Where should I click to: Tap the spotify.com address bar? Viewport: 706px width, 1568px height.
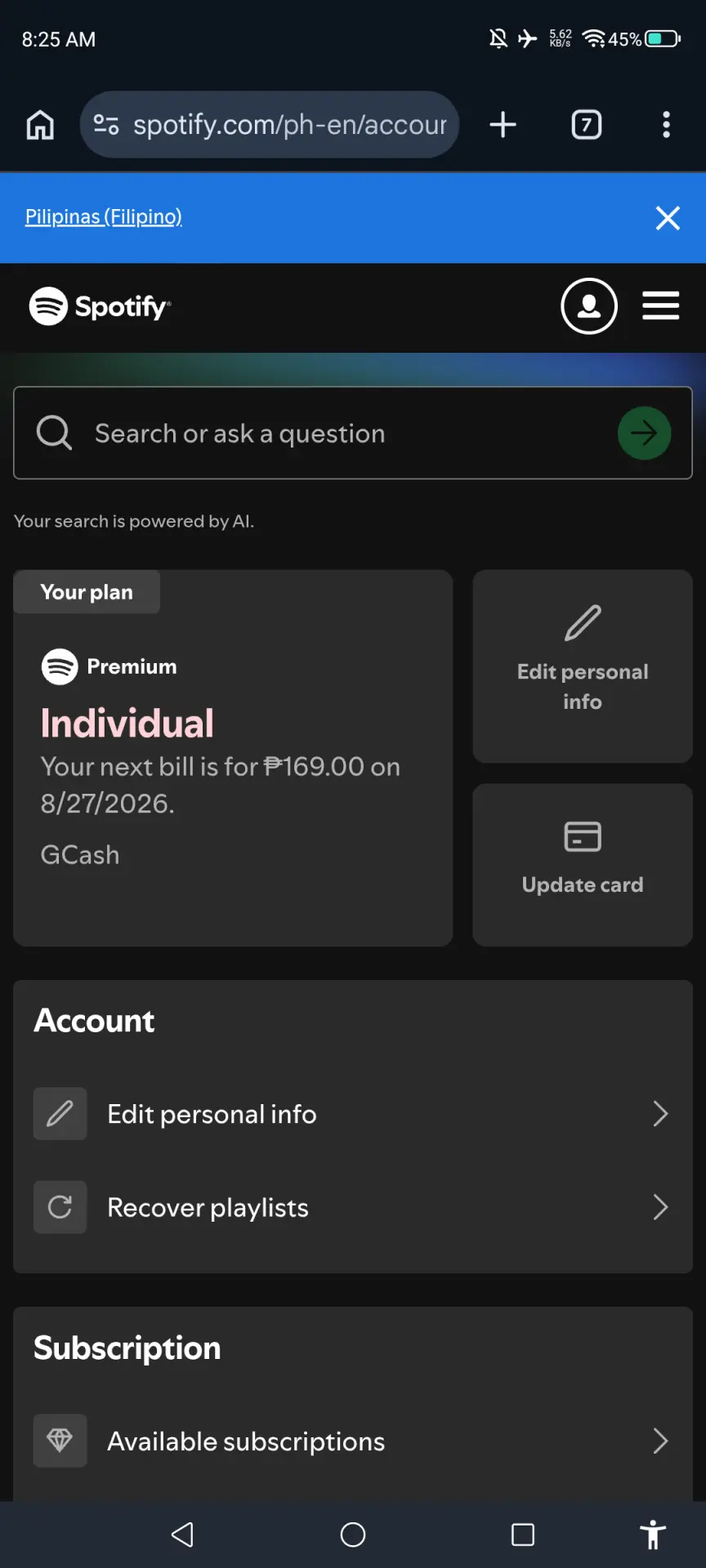(x=270, y=125)
